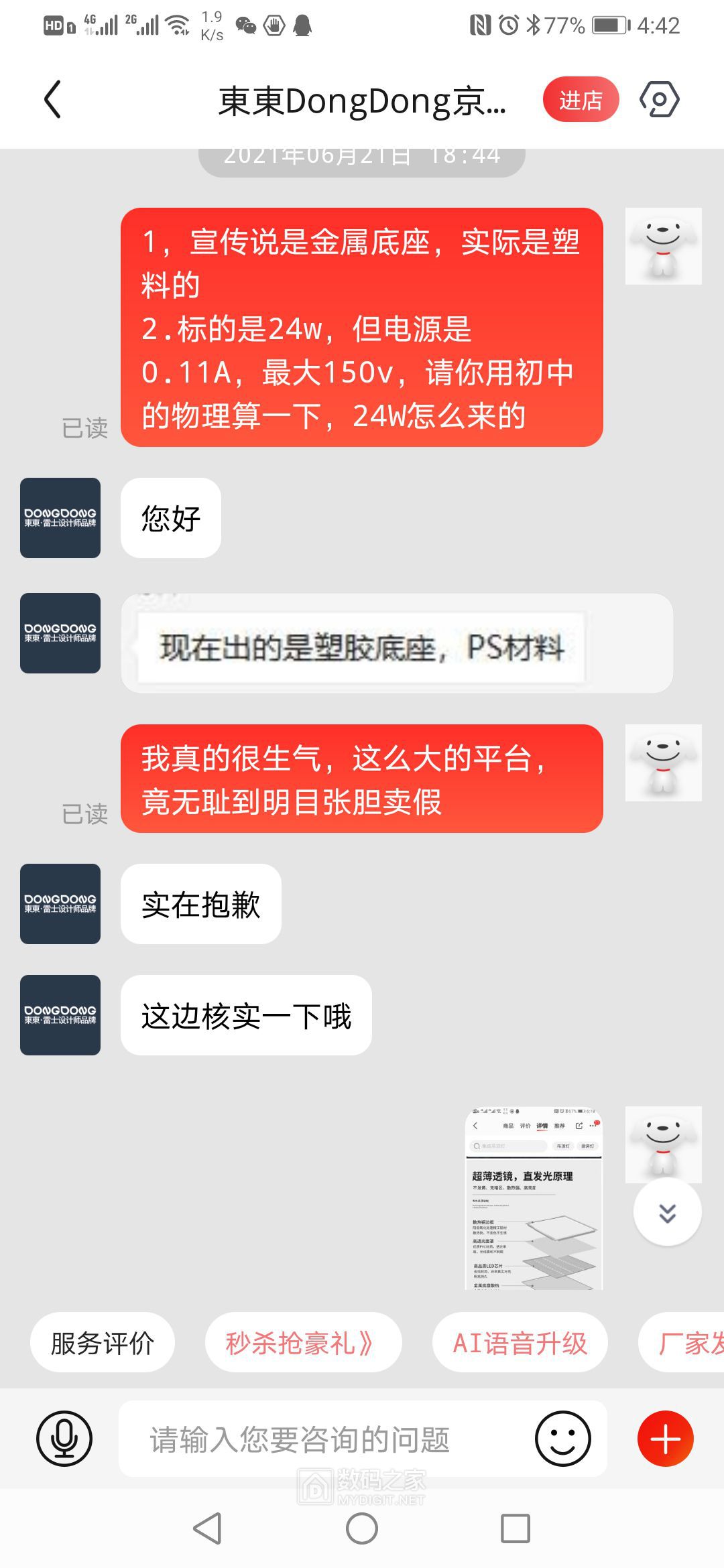This screenshot has width=724, height=1568.
Task: Switch to voice input microphone
Action: (x=64, y=1439)
